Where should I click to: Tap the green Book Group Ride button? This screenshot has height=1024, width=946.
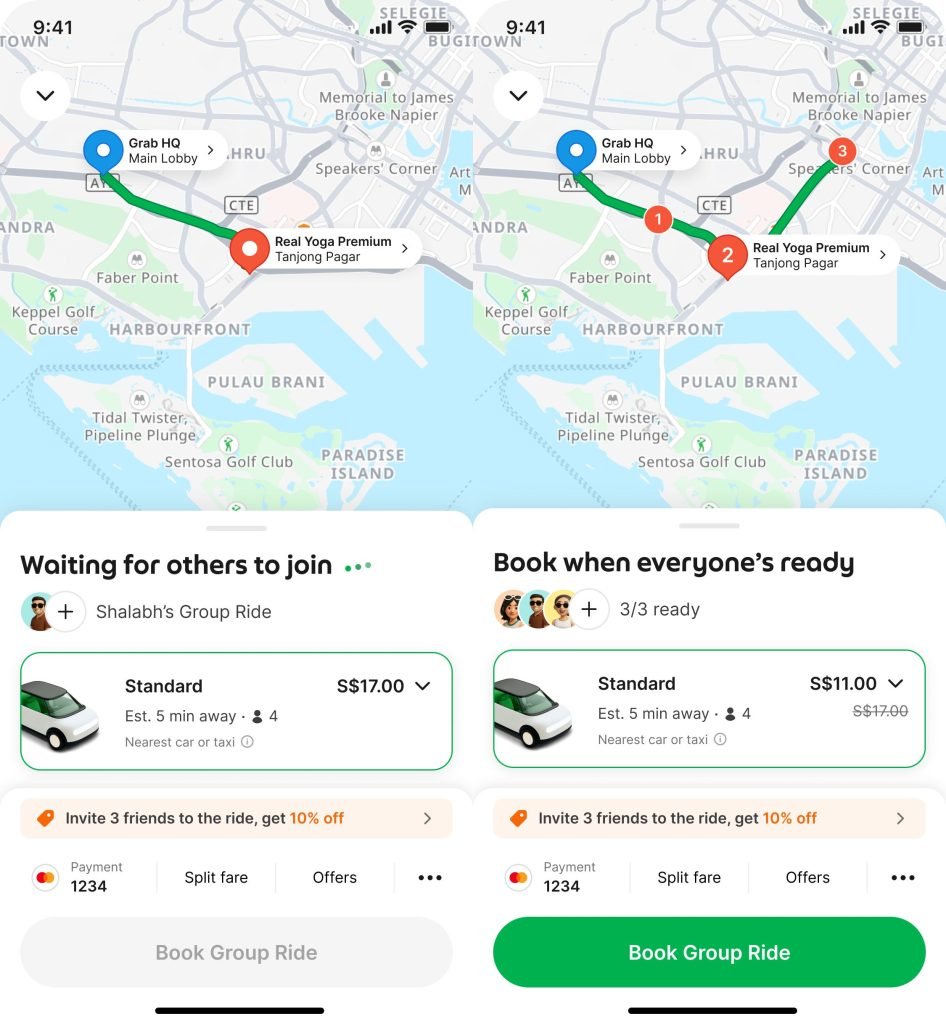(x=709, y=952)
